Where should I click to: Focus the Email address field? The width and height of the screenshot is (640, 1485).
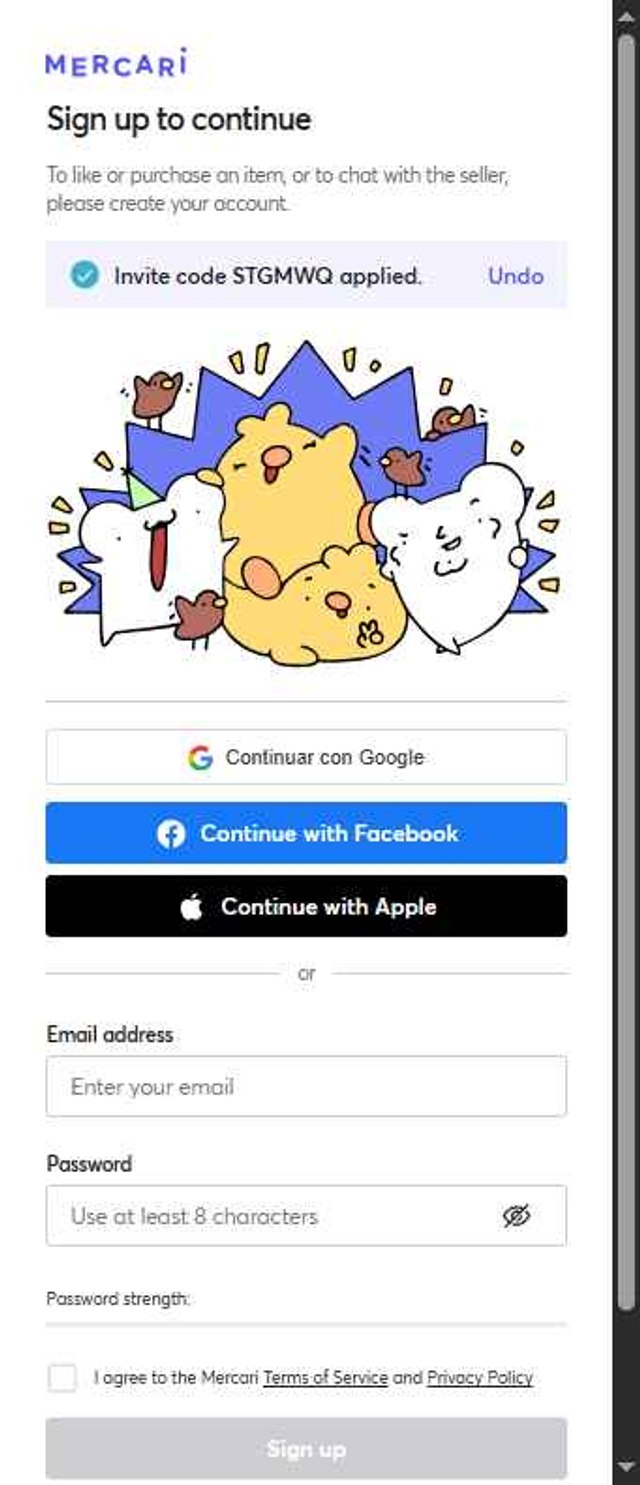pyautogui.click(x=306, y=1087)
